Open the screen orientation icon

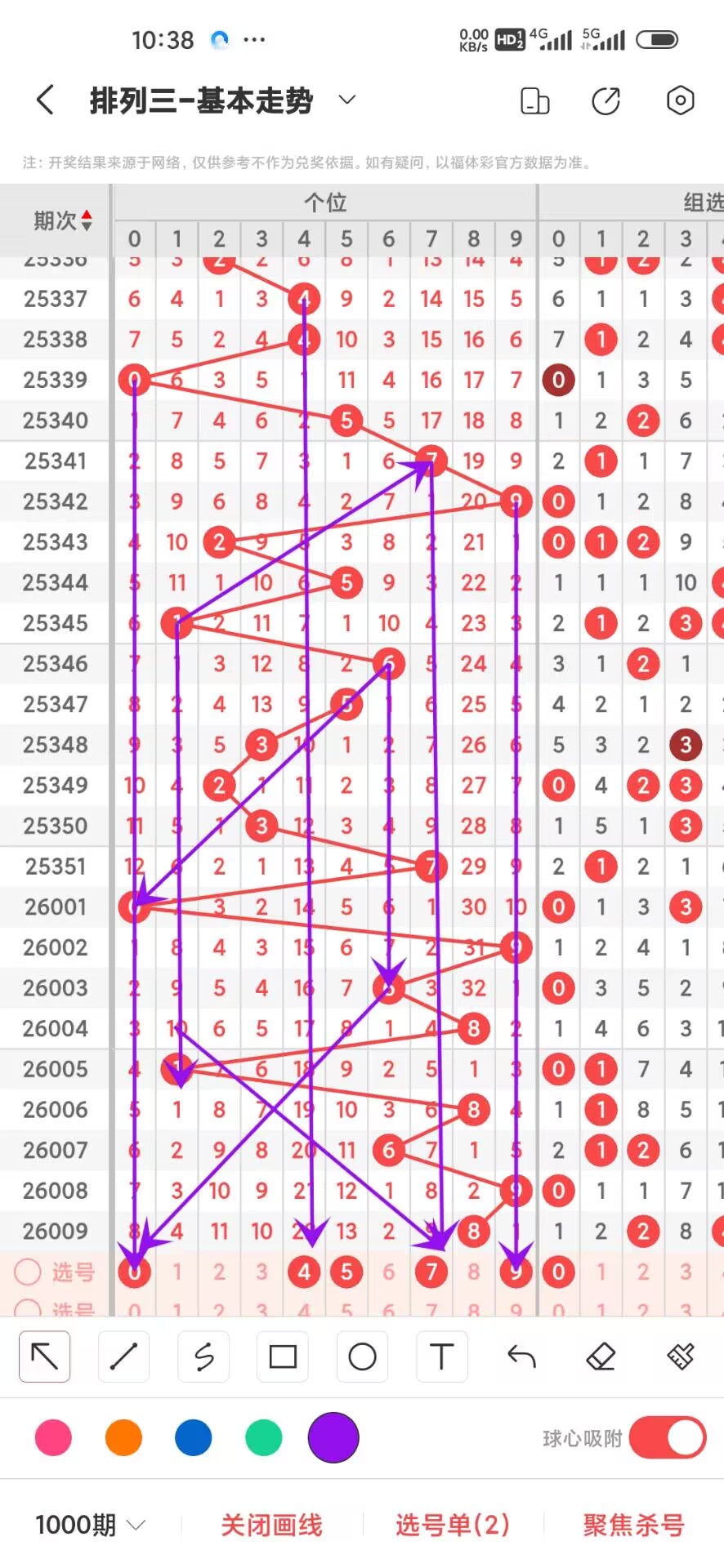pyautogui.click(x=534, y=101)
